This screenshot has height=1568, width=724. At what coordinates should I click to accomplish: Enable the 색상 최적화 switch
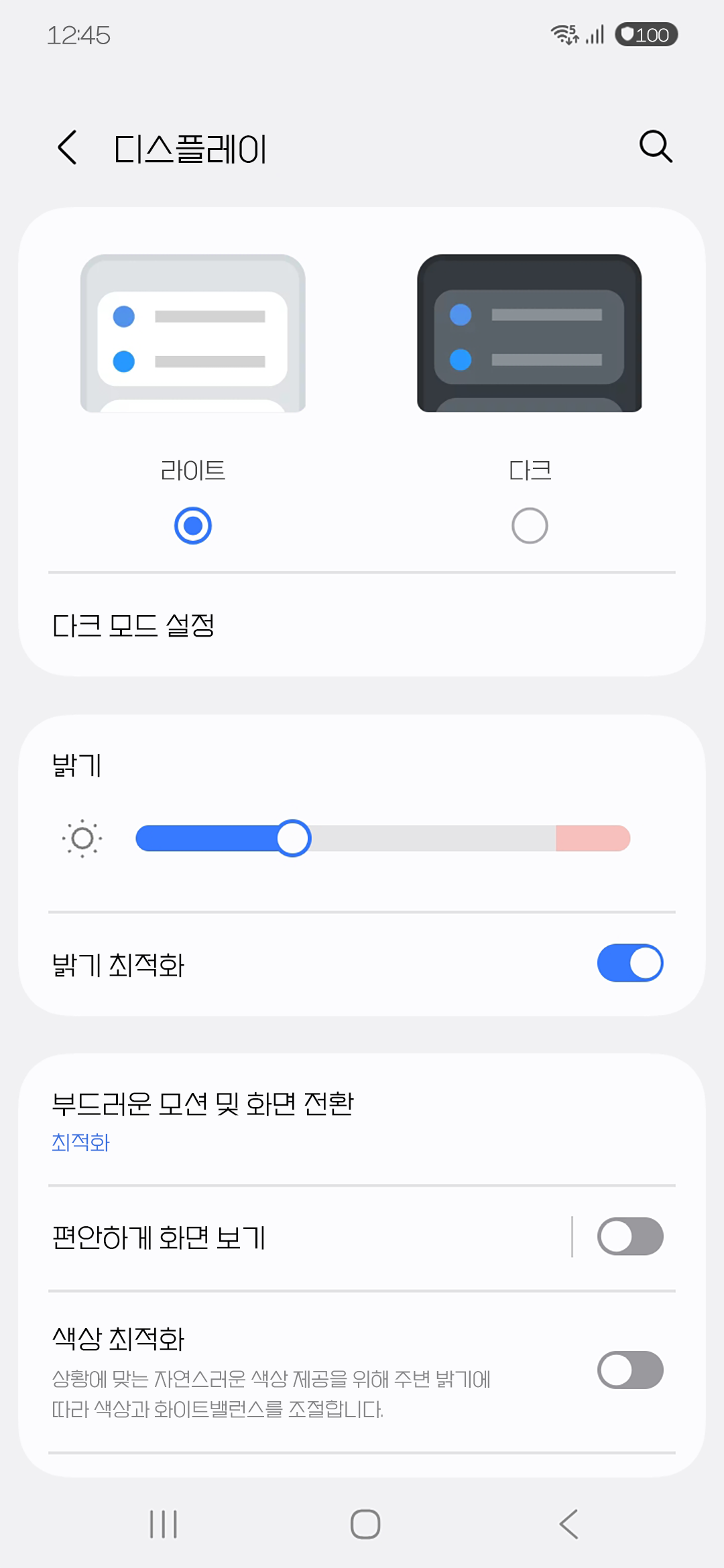630,1370
